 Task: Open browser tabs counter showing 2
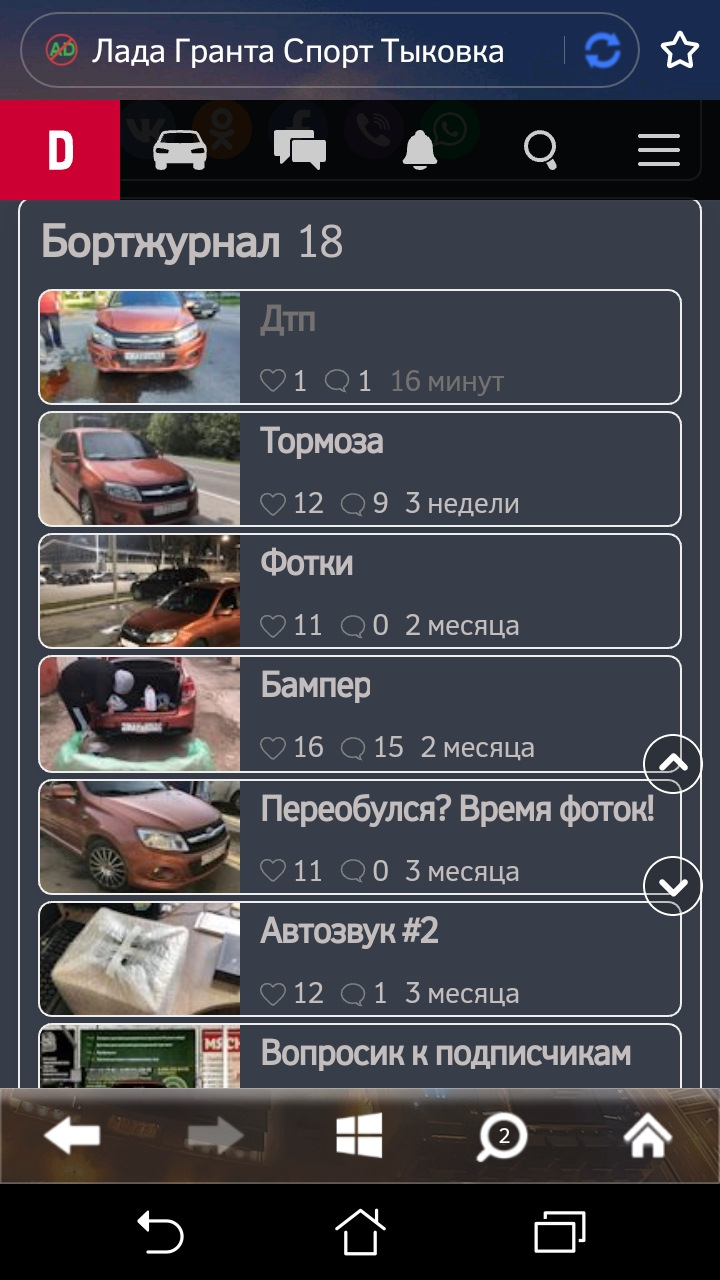[501, 1137]
